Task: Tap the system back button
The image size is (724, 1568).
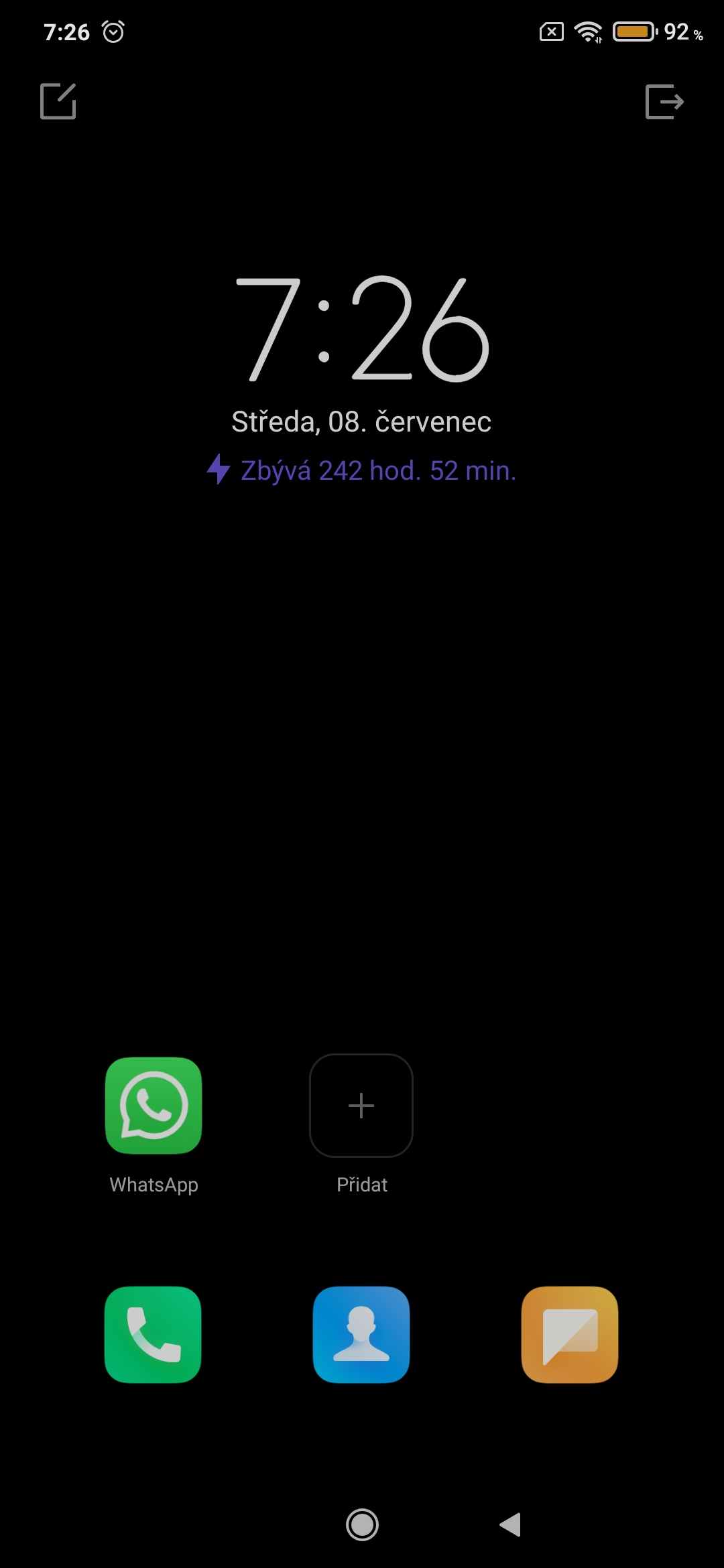Action: (511, 1524)
